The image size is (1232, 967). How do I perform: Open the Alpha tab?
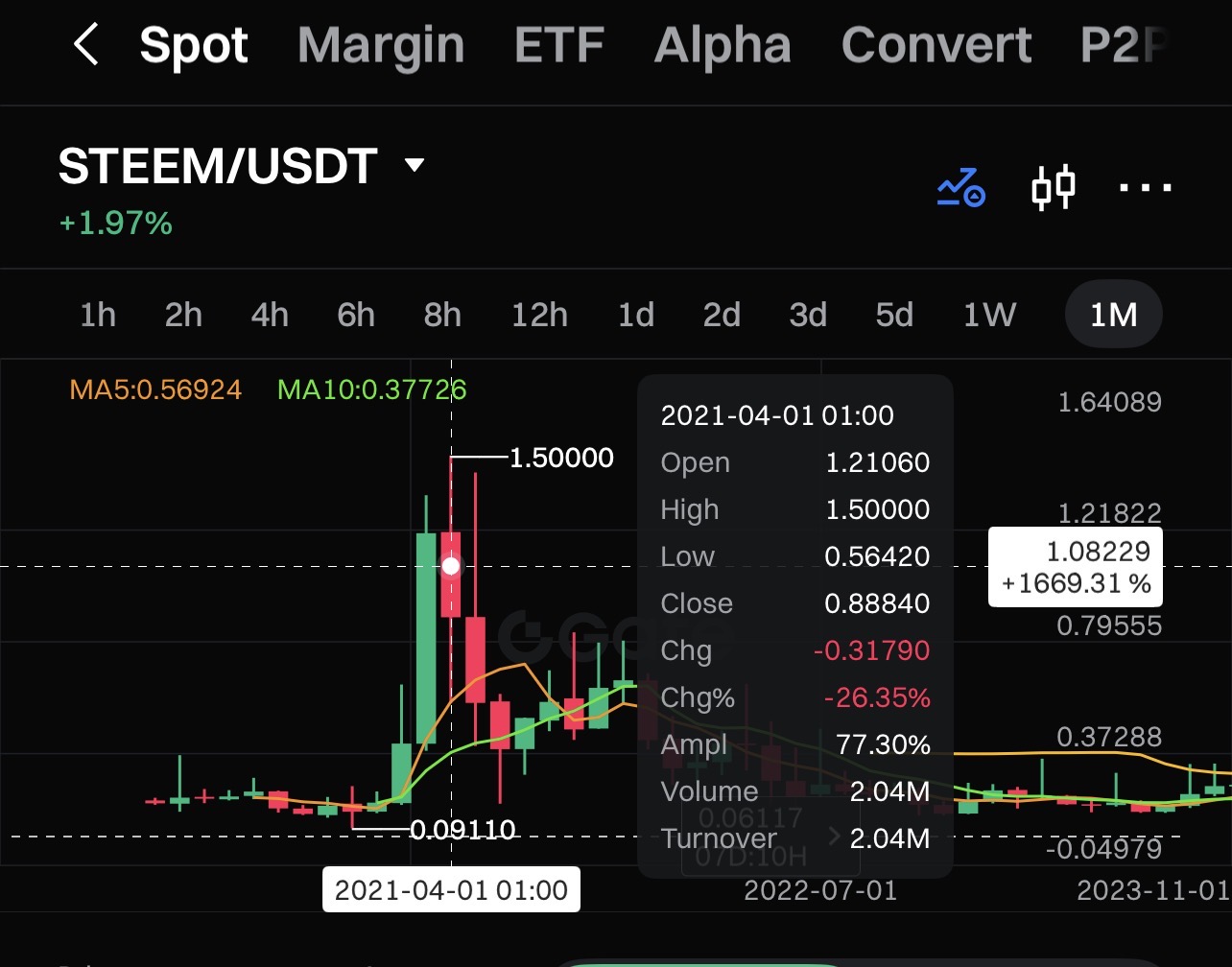[723, 45]
